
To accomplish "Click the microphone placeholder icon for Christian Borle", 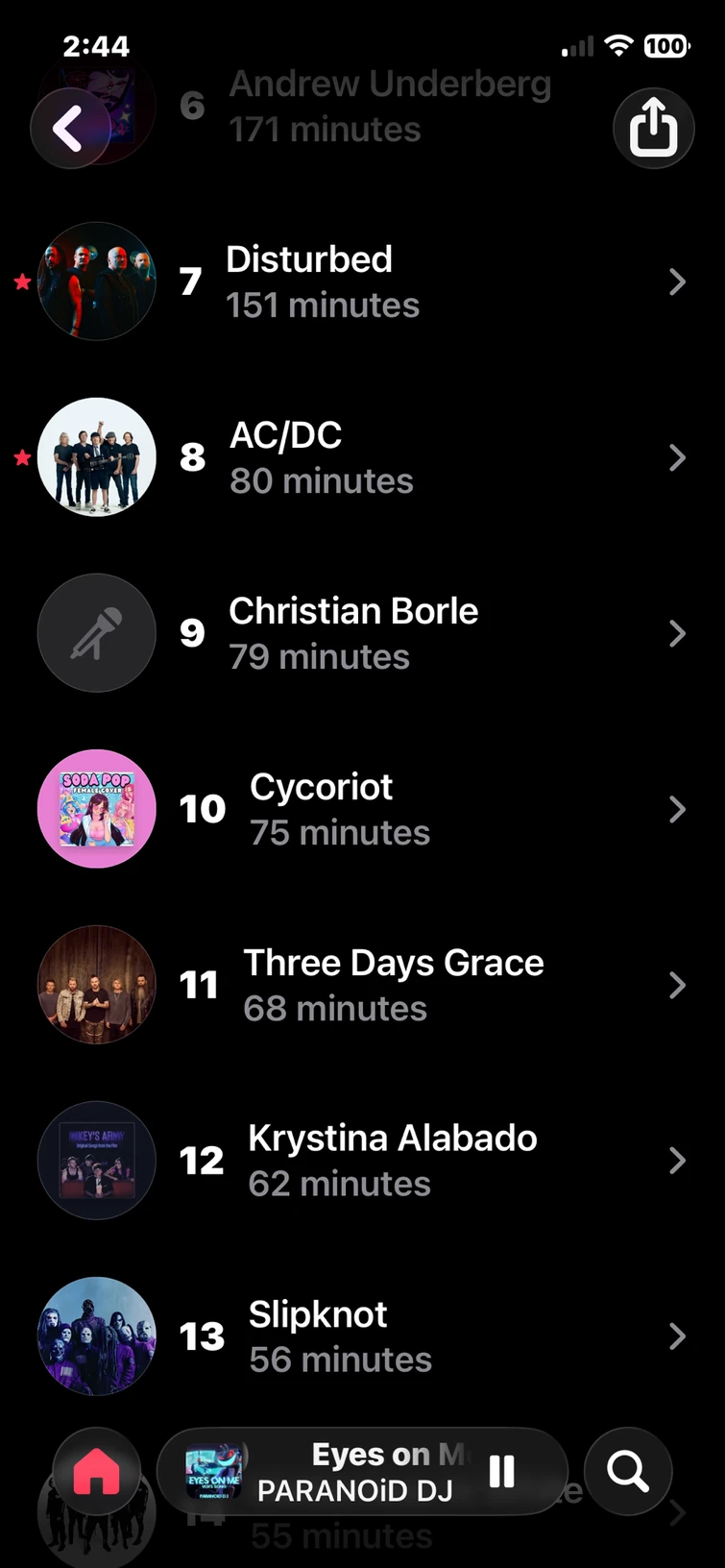I will coord(96,633).
